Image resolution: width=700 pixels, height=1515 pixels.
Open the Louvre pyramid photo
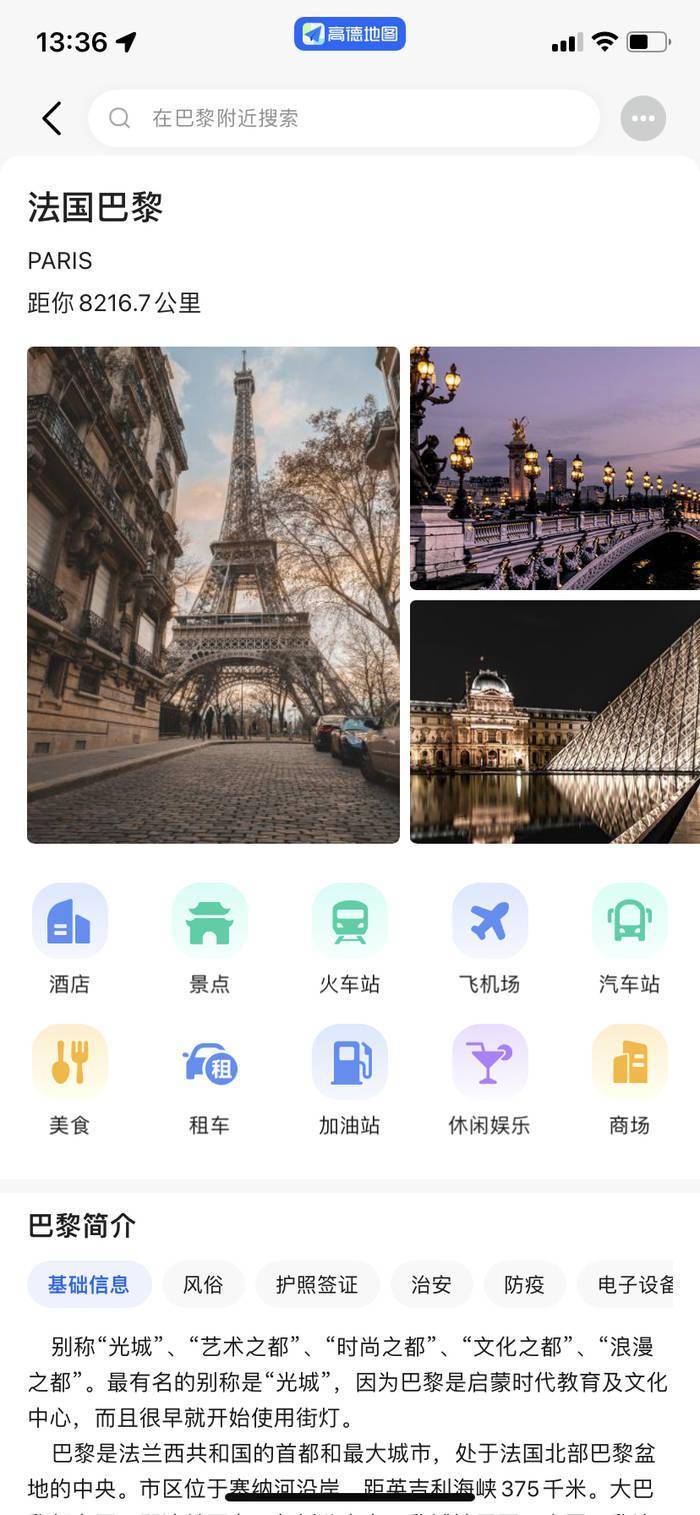pyautogui.click(x=555, y=721)
